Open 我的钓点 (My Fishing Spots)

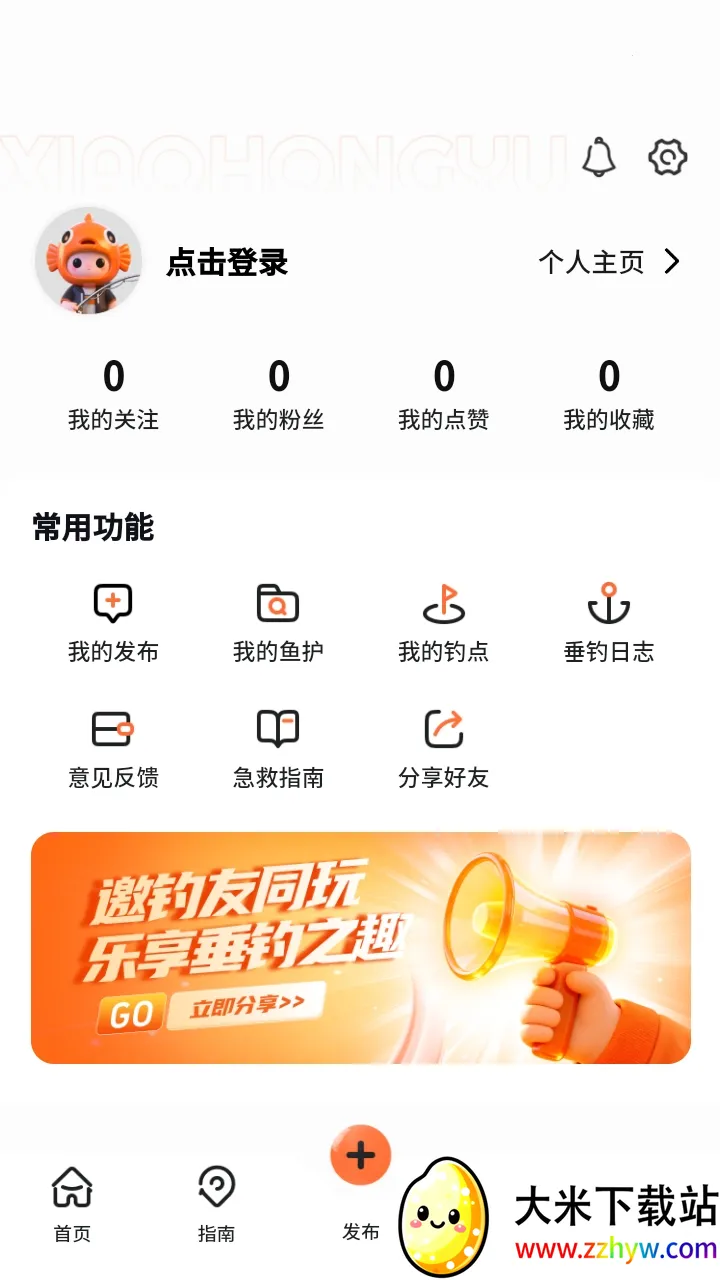click(445, 620)
